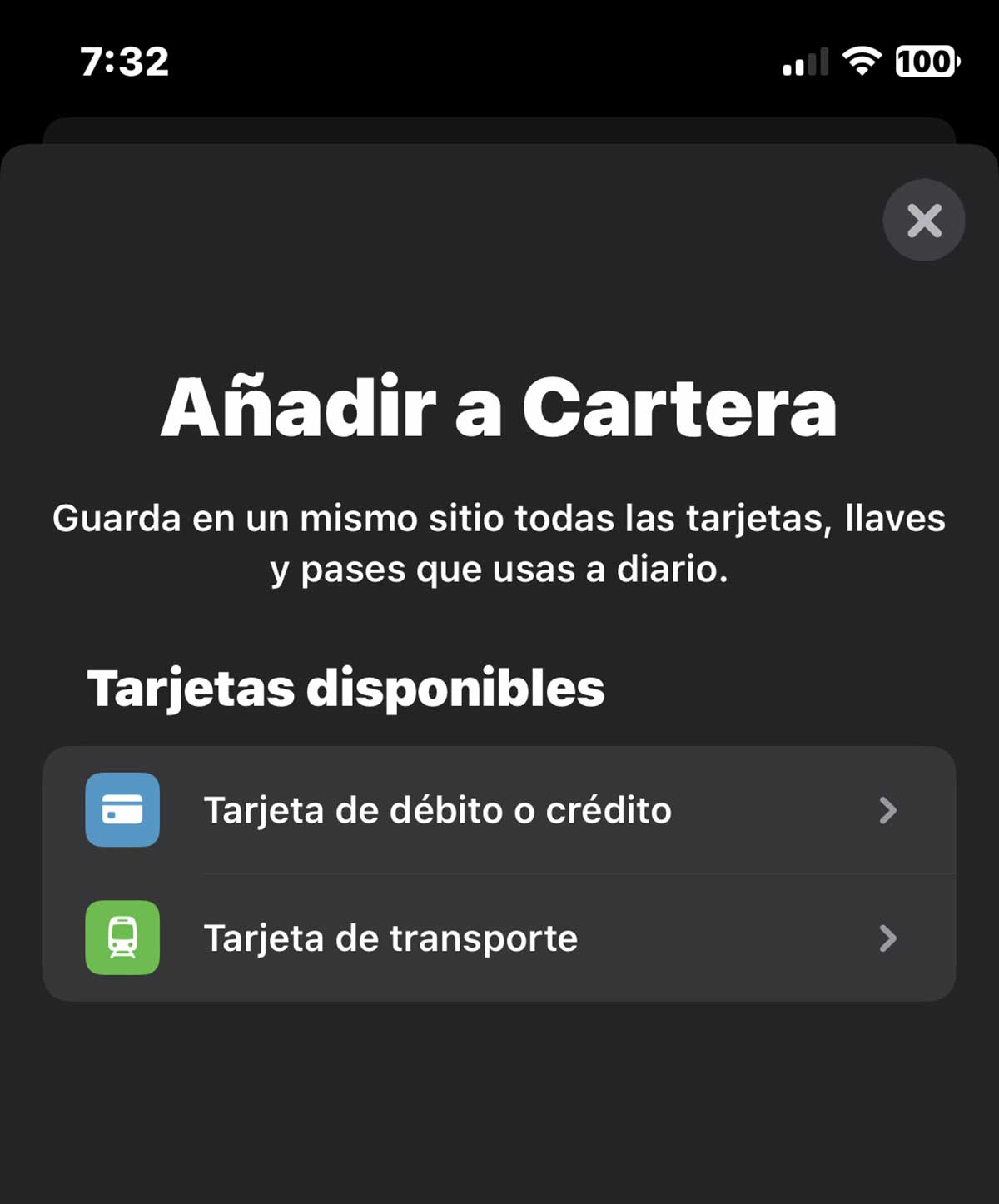The height and width of the screenshot is (1204, 999).
Task: Close the Añadir a Cartera sheet
Action: coord(923,220)
